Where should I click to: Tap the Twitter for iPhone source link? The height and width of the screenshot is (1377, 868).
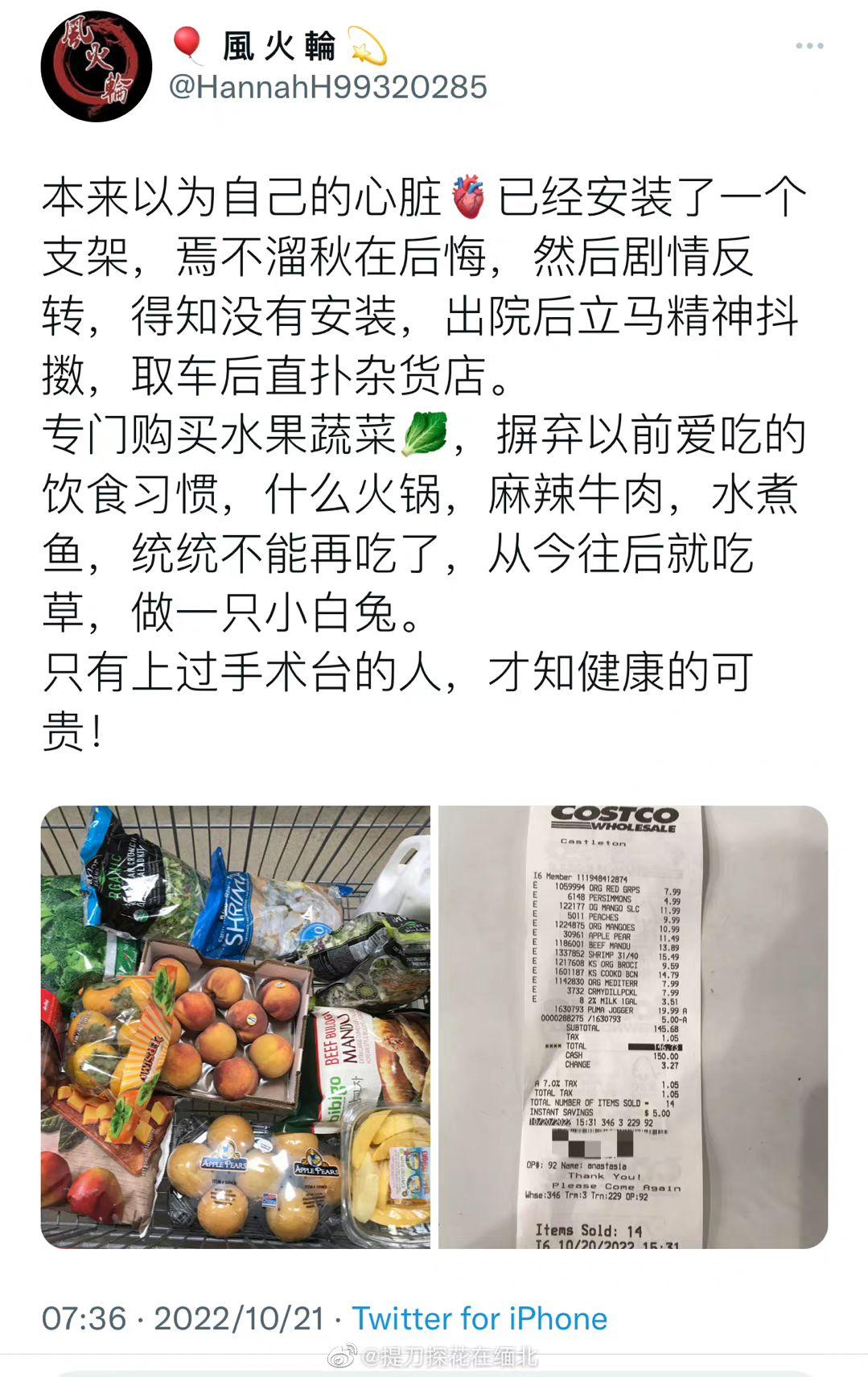pos(479,1319)
